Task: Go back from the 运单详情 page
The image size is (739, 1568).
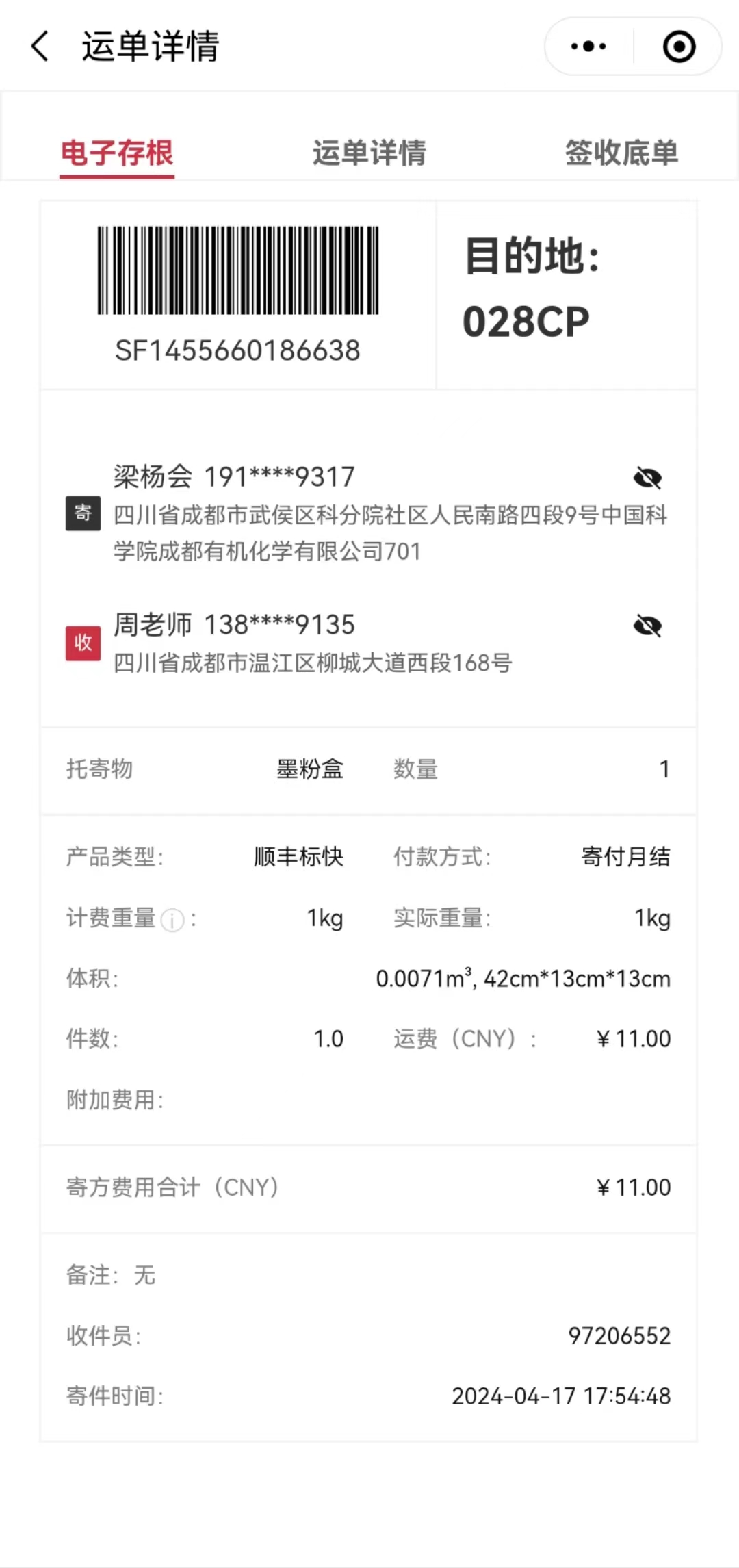Action: coord(40,47)
